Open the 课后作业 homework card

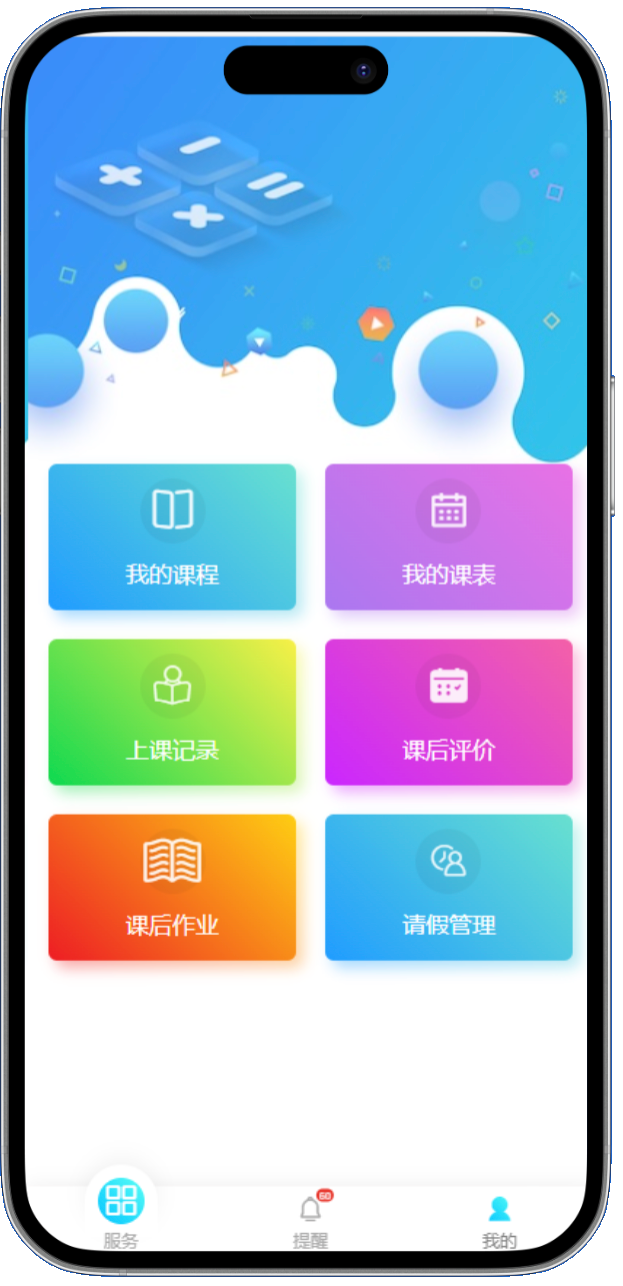coord(172,887)
